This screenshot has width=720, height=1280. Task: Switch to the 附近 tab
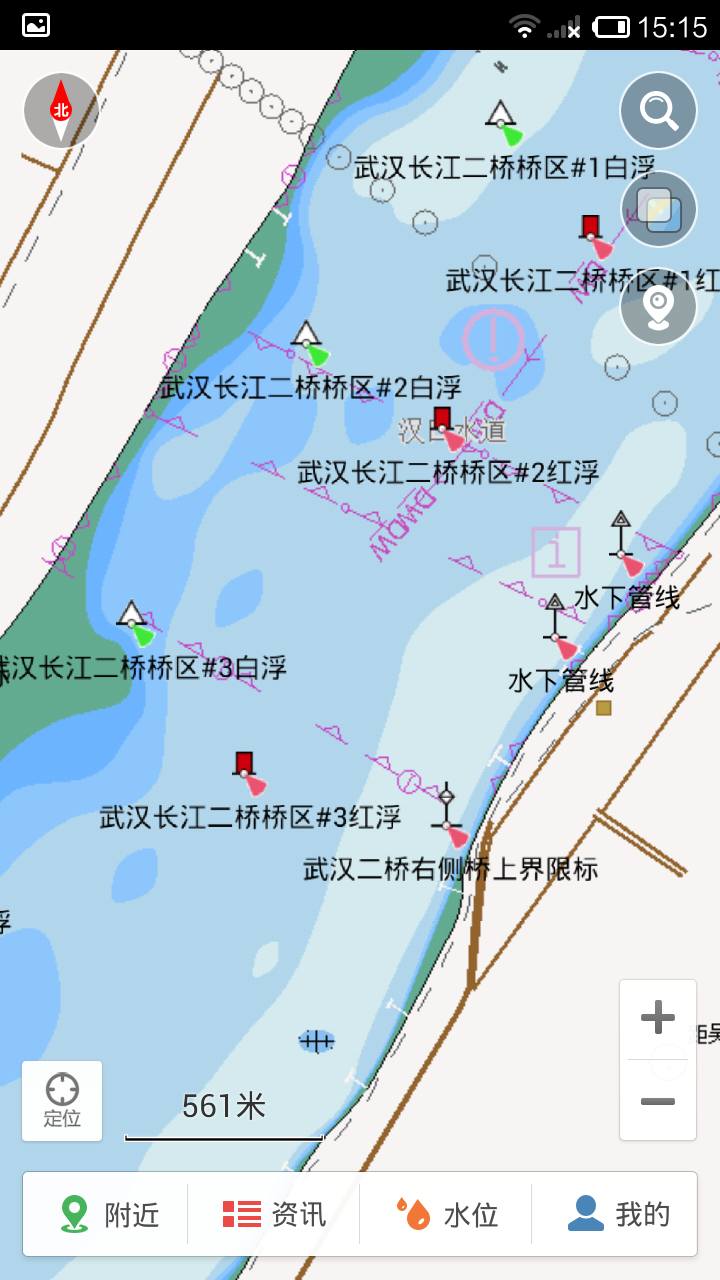108,1214
